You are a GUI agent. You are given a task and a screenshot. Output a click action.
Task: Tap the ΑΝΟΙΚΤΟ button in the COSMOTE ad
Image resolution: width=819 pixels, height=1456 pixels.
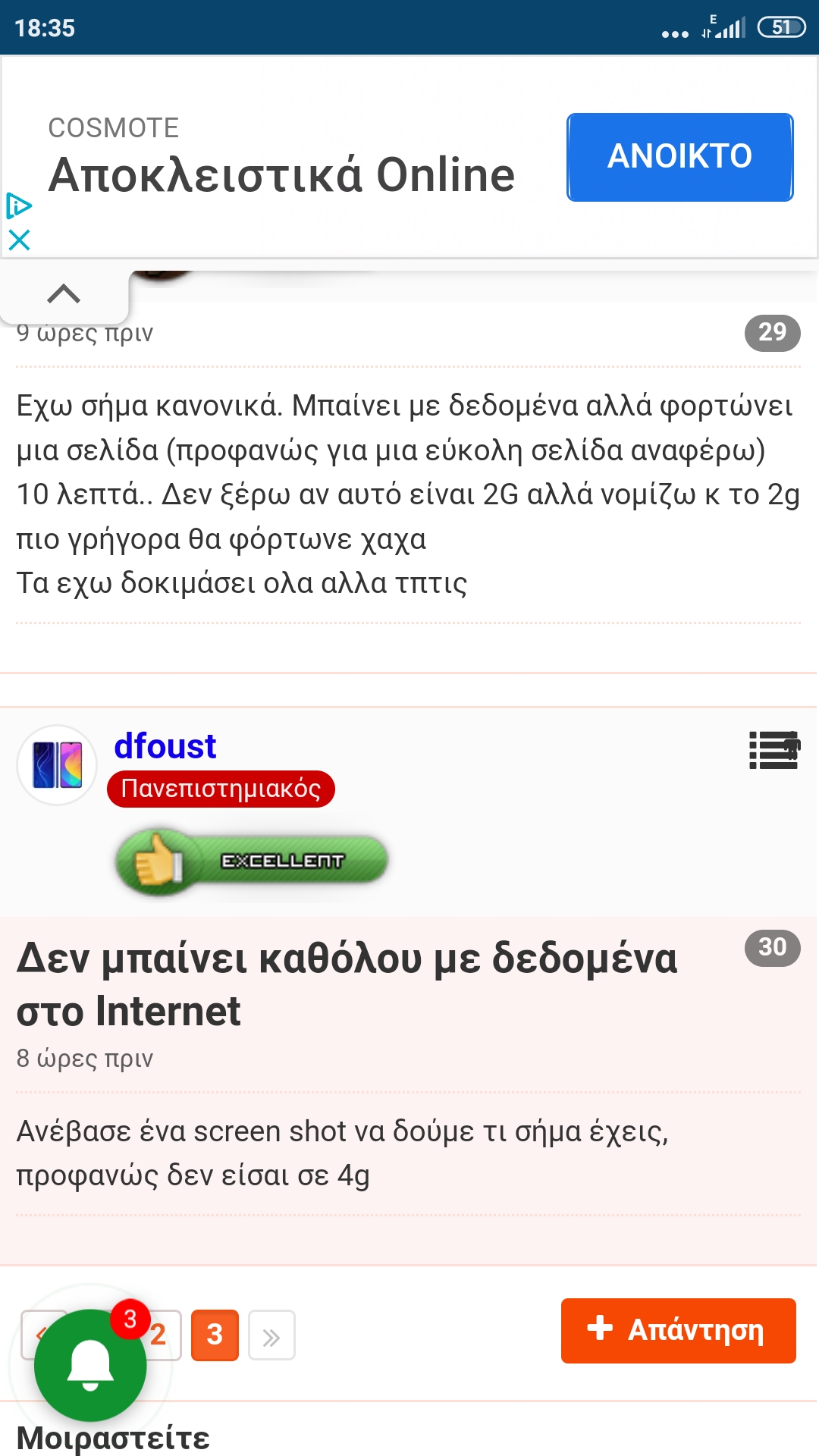tap(679, 157)
